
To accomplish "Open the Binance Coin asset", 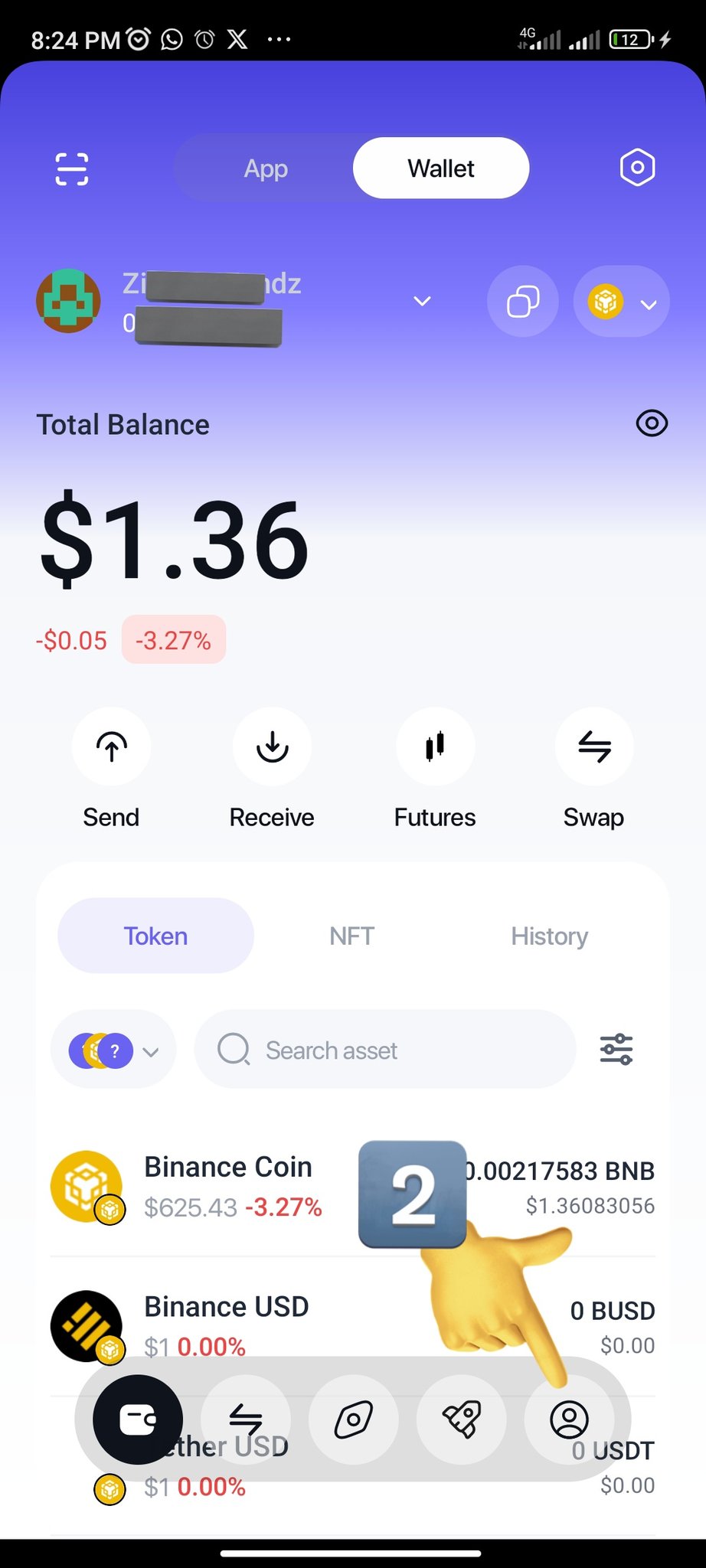I will click(228, 1186).
